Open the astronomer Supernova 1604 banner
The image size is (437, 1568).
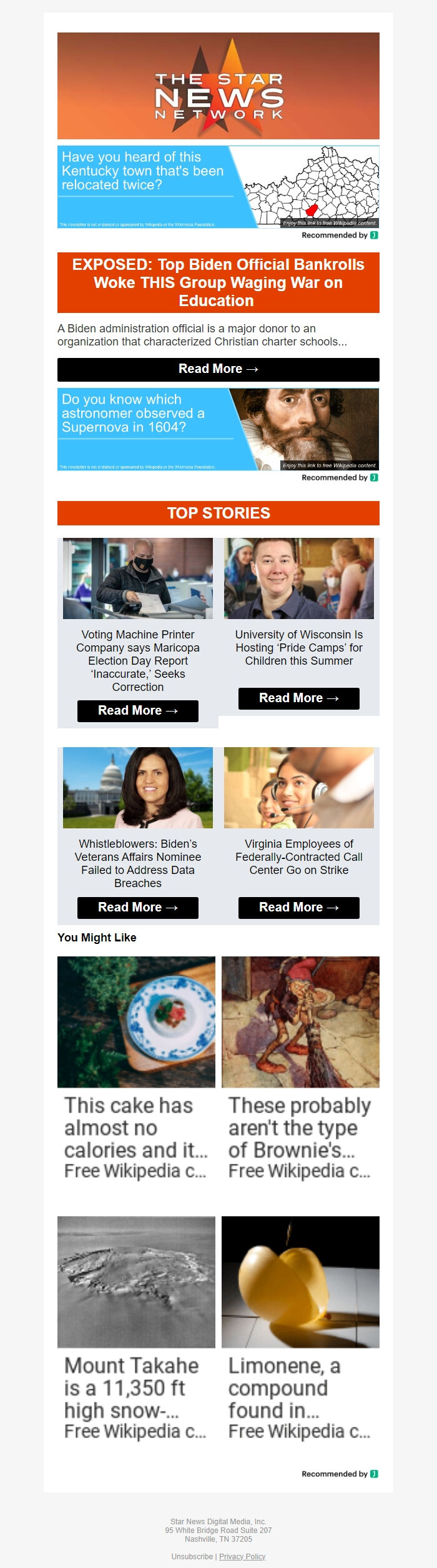click(218, 429)
